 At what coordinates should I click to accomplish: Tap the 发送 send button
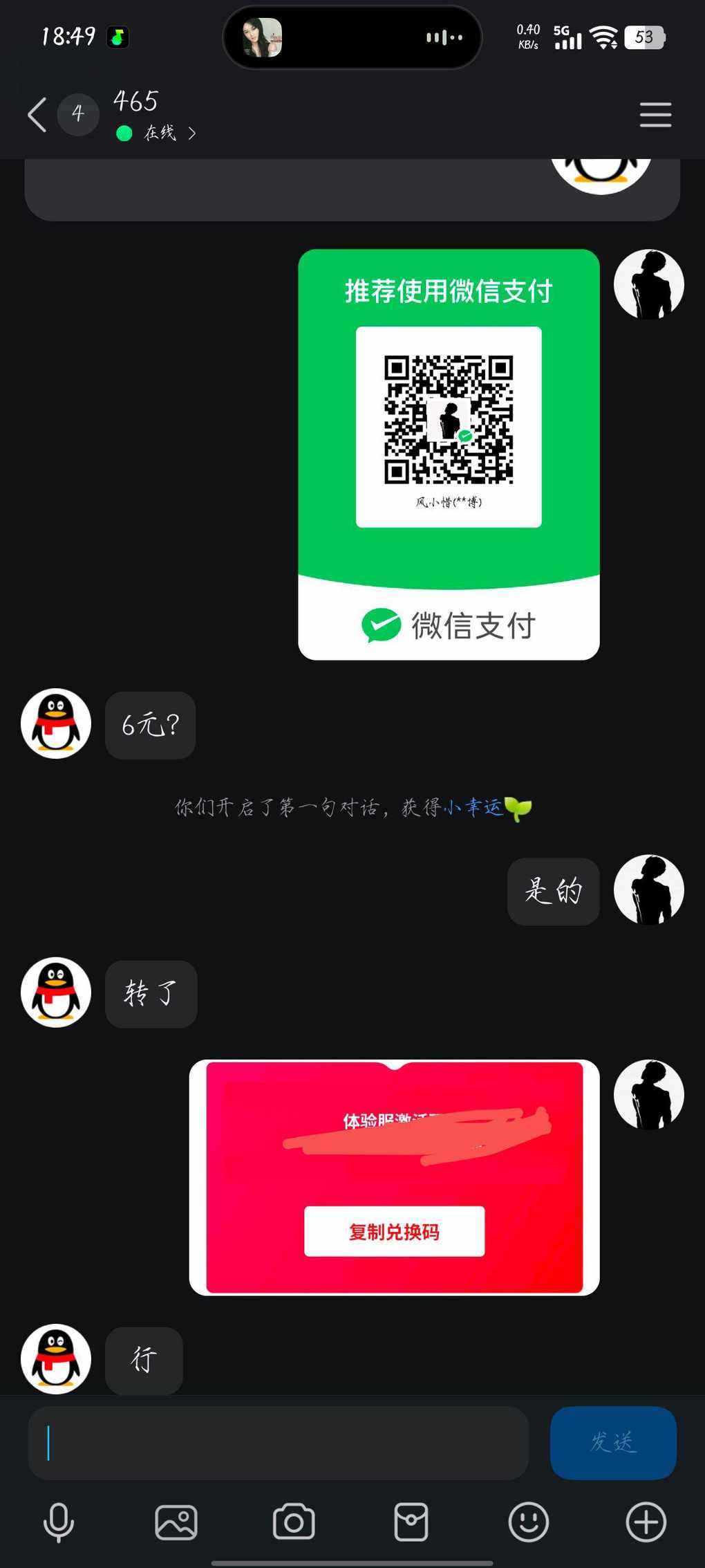(613, 1443)
